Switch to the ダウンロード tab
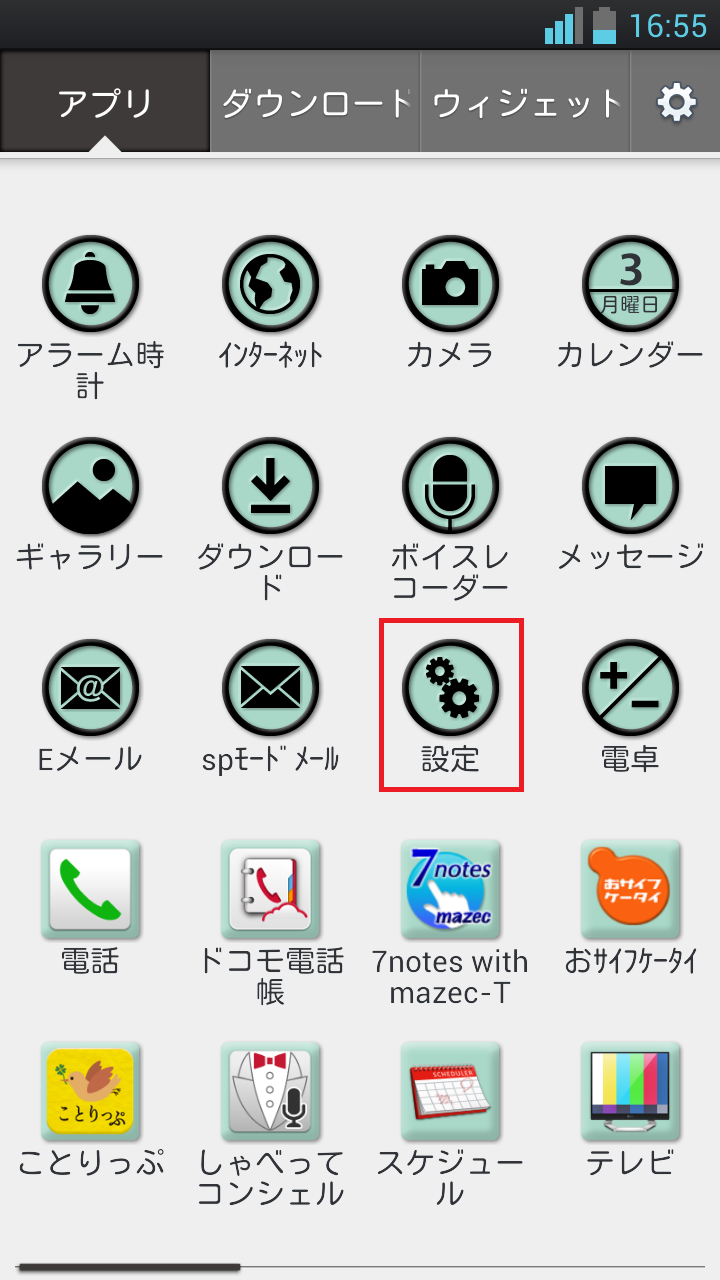 click(x=315, y=100)
